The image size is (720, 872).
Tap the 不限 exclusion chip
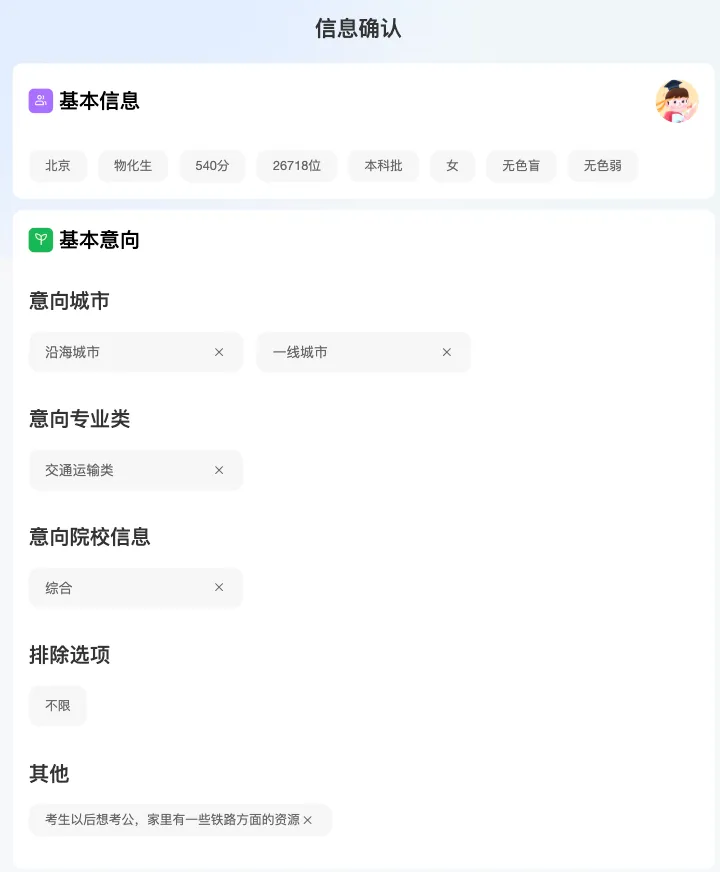point(58,706)
